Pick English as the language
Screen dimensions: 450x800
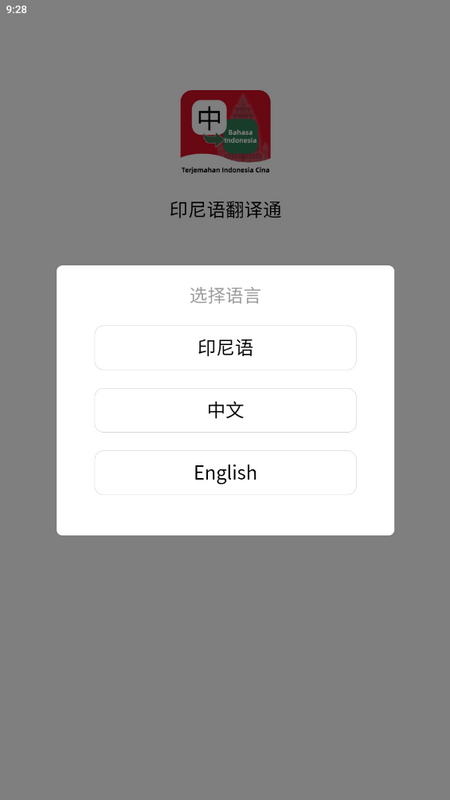(x=225, y=472)
